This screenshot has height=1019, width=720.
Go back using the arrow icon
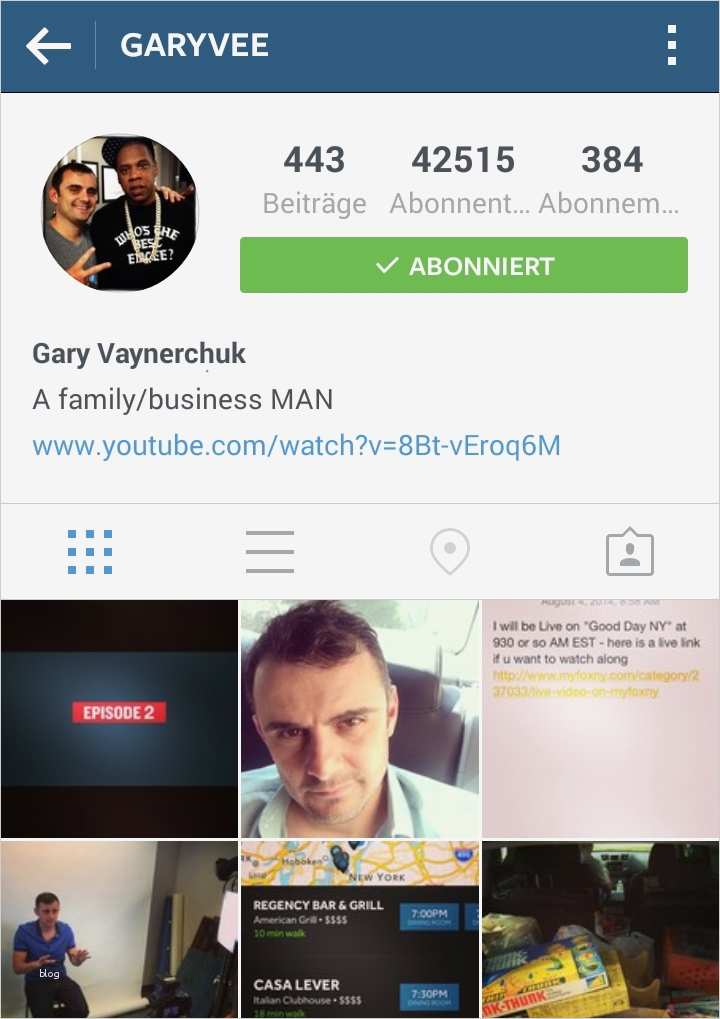click(x=48, y=46)
